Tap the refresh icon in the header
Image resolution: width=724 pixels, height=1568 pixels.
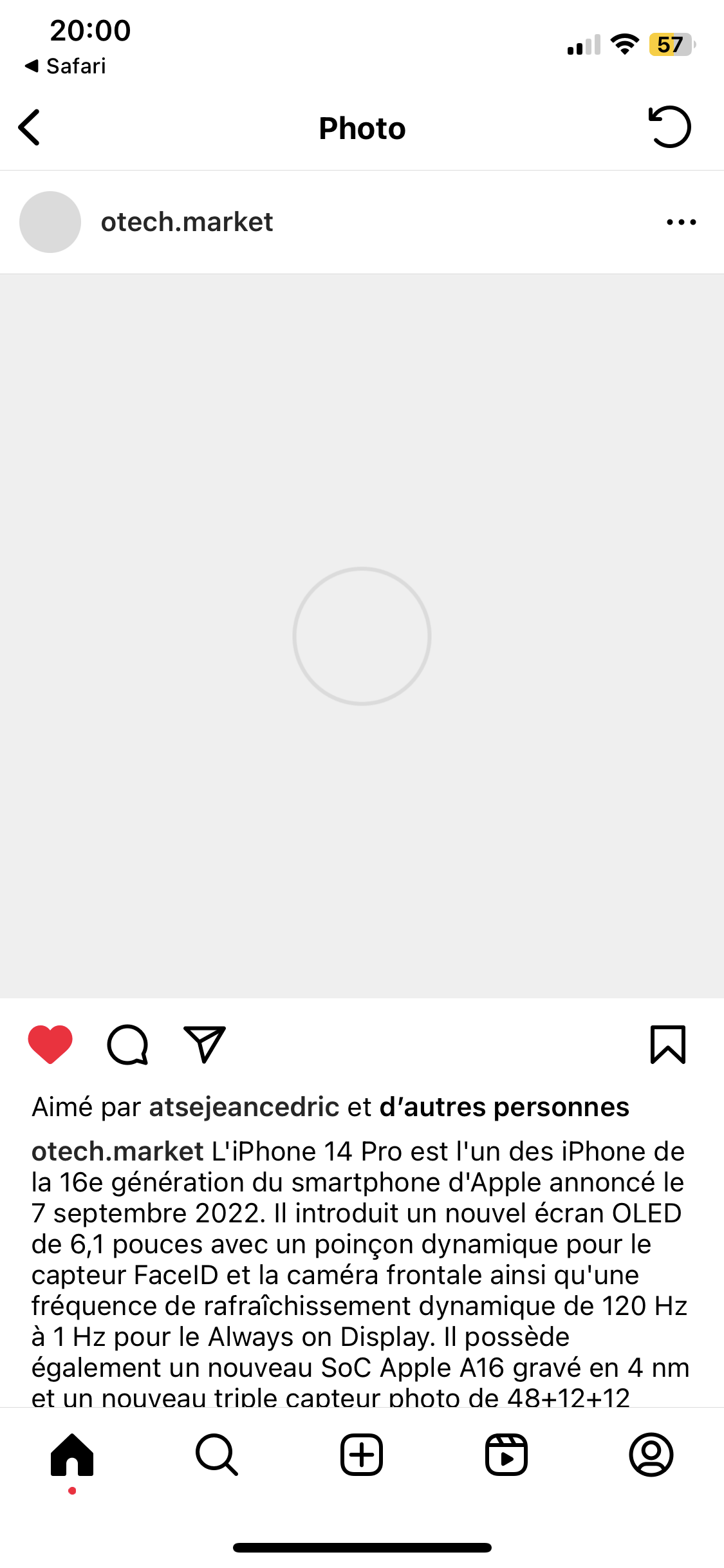tap(669, 127)
